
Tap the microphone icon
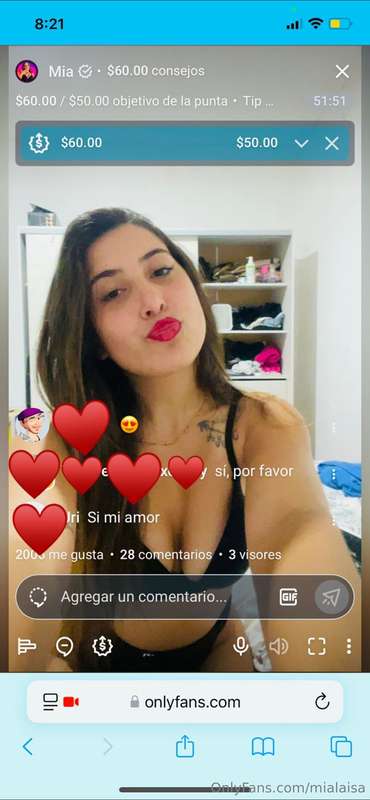(240, 646)
